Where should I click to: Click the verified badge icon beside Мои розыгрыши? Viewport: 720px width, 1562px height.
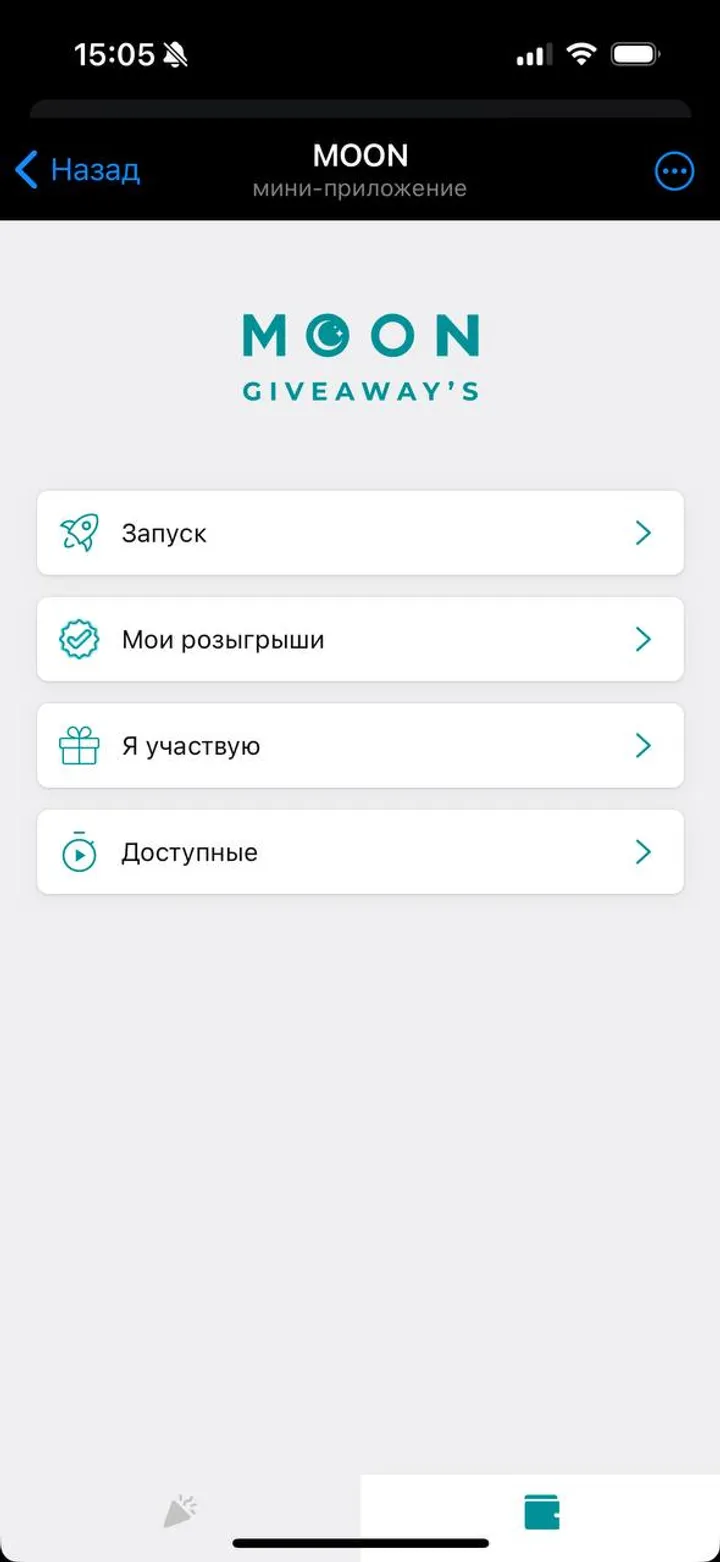(80, 639)
